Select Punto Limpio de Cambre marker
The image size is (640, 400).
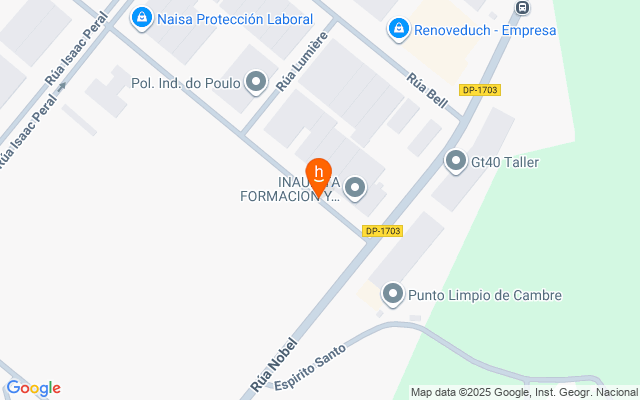pyautogui.click(x=393, y=295)
